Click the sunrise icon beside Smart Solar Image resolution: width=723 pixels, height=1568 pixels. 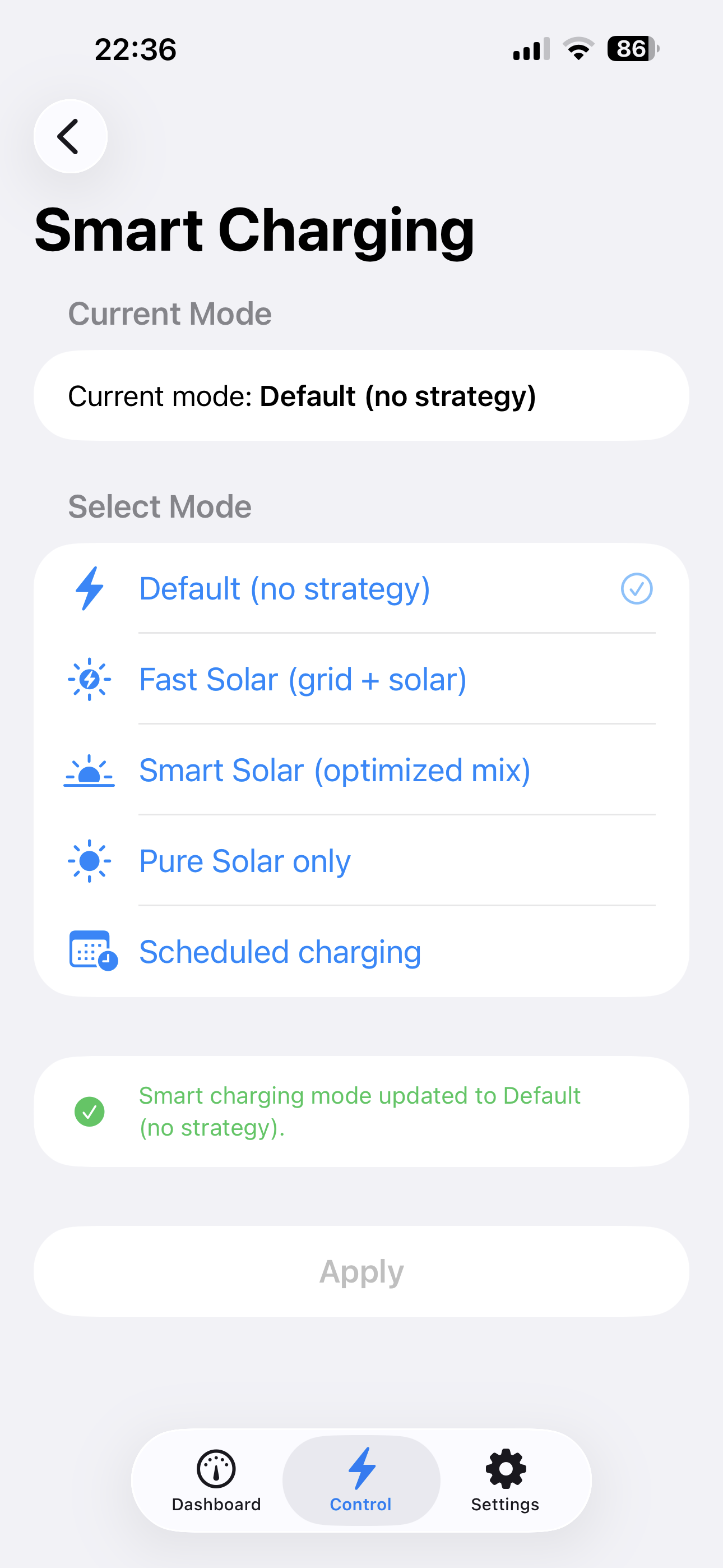pyautogui.click(x=89, y=770)
